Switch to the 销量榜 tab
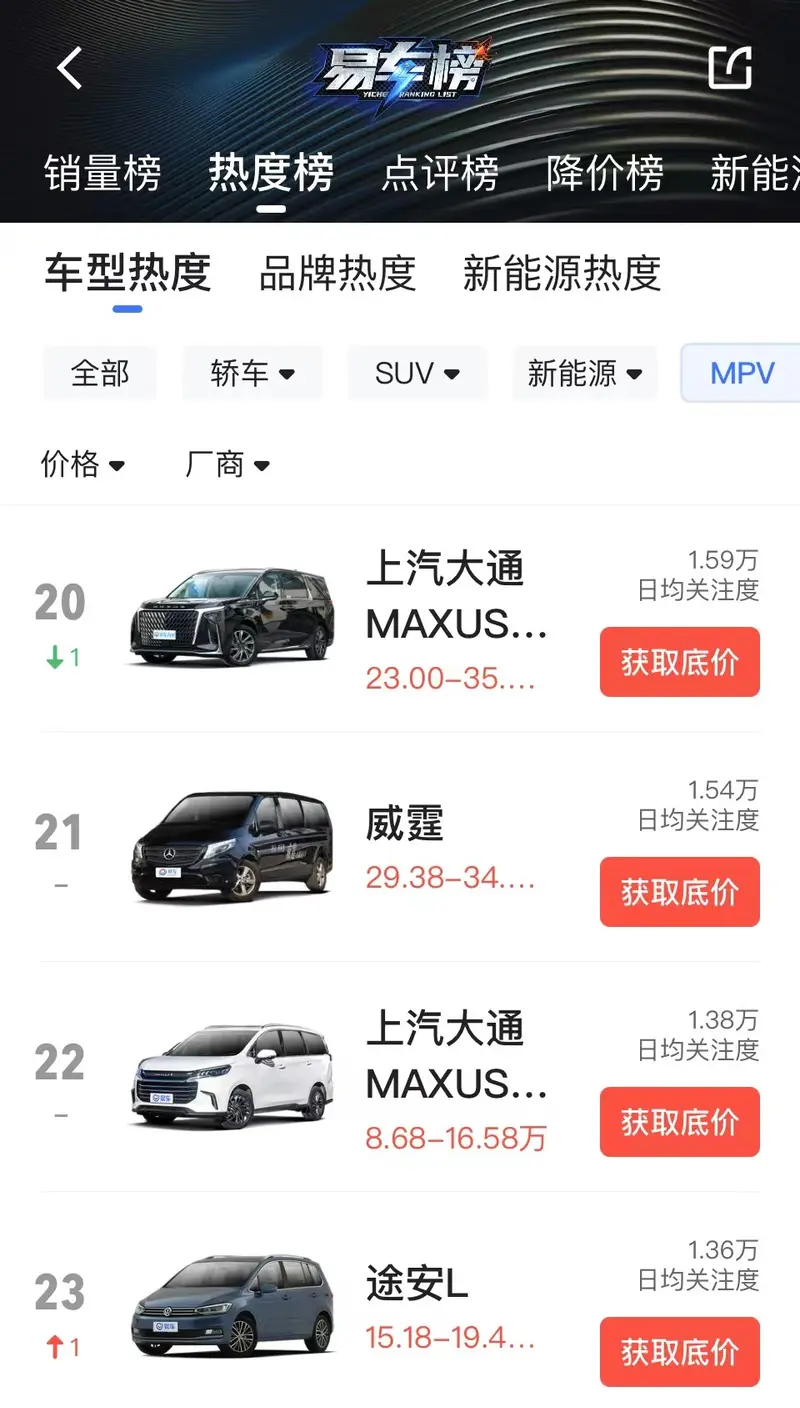 [x=102, y=174]
